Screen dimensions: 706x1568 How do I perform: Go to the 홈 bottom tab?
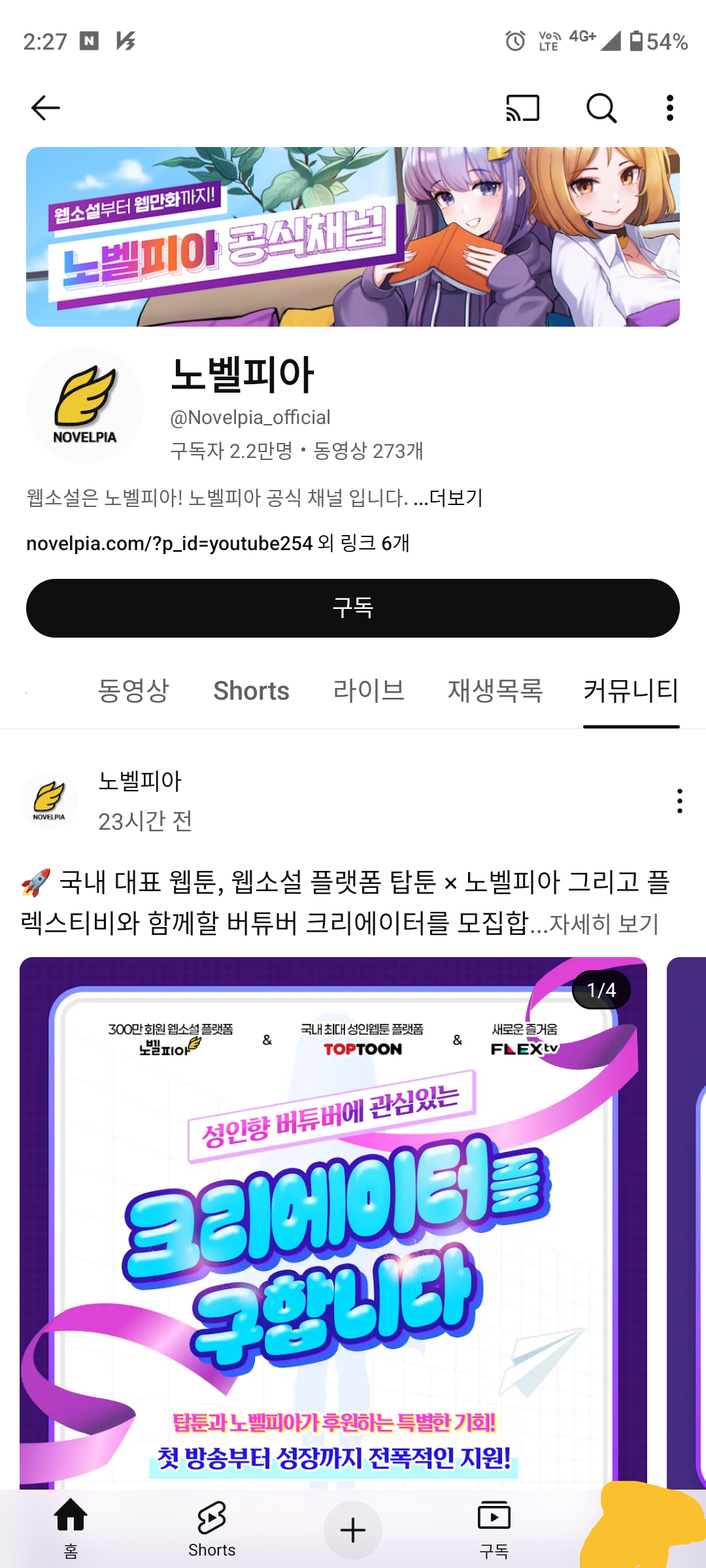[x=71, y=1529]
